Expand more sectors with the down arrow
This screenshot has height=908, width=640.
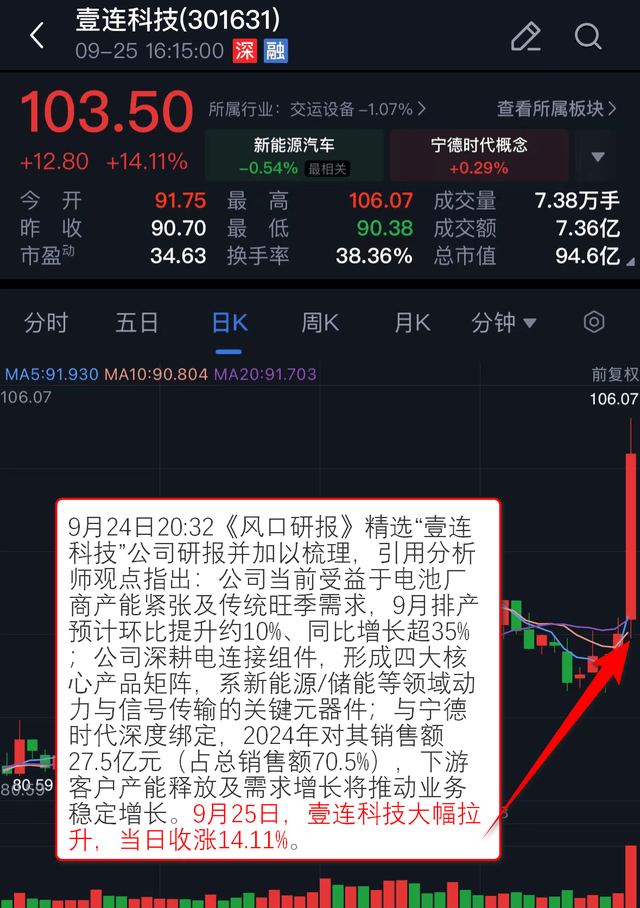pos(598,157)
